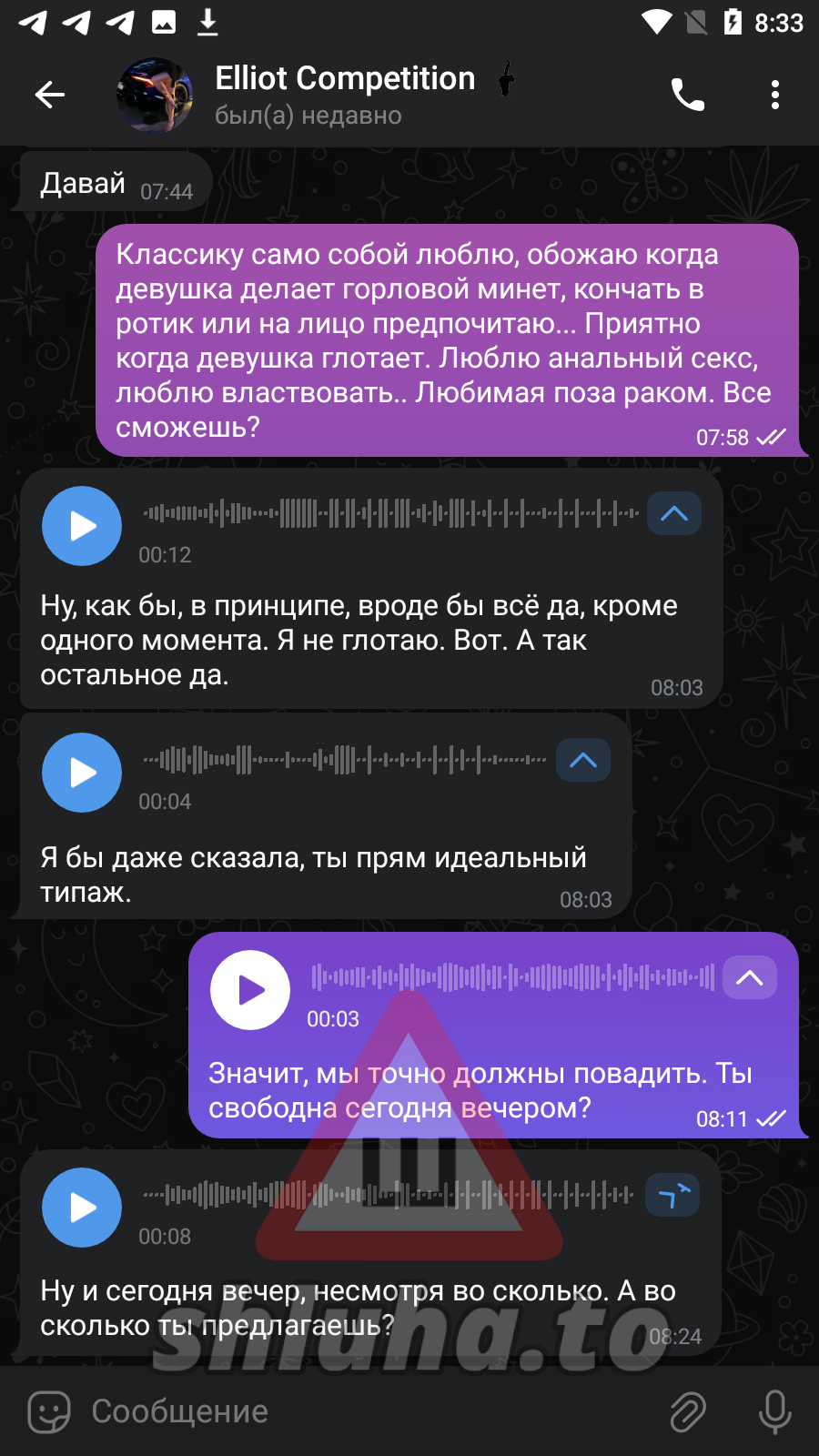Open the overflow menu
Screen dimensions: 819x1456
coord(774,95)
